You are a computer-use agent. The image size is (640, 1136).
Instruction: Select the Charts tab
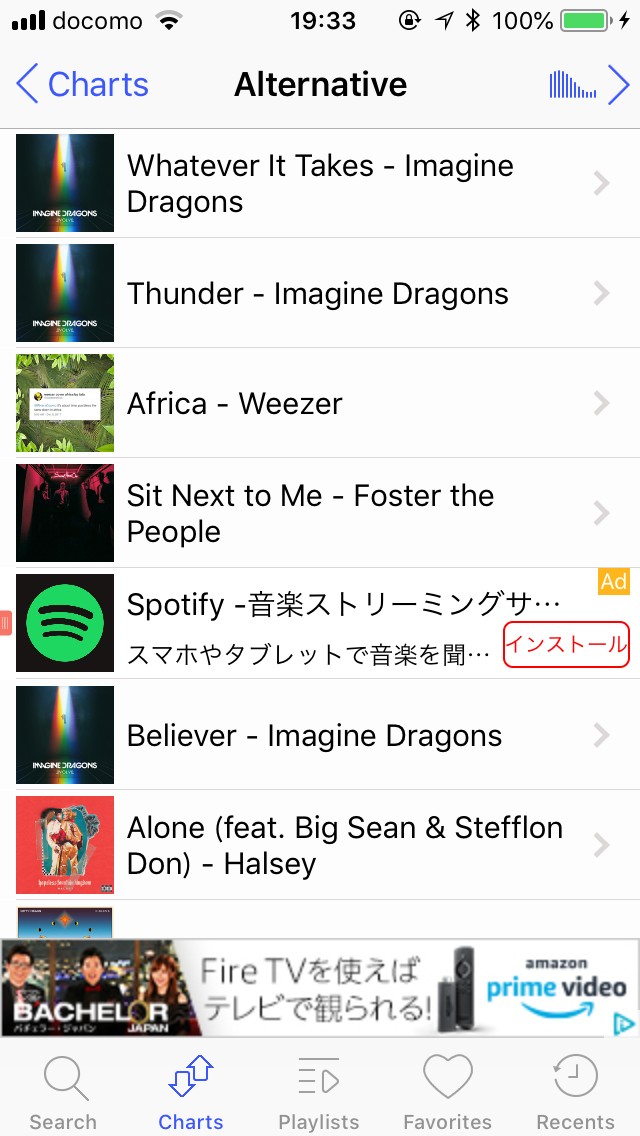(191, 1092)
